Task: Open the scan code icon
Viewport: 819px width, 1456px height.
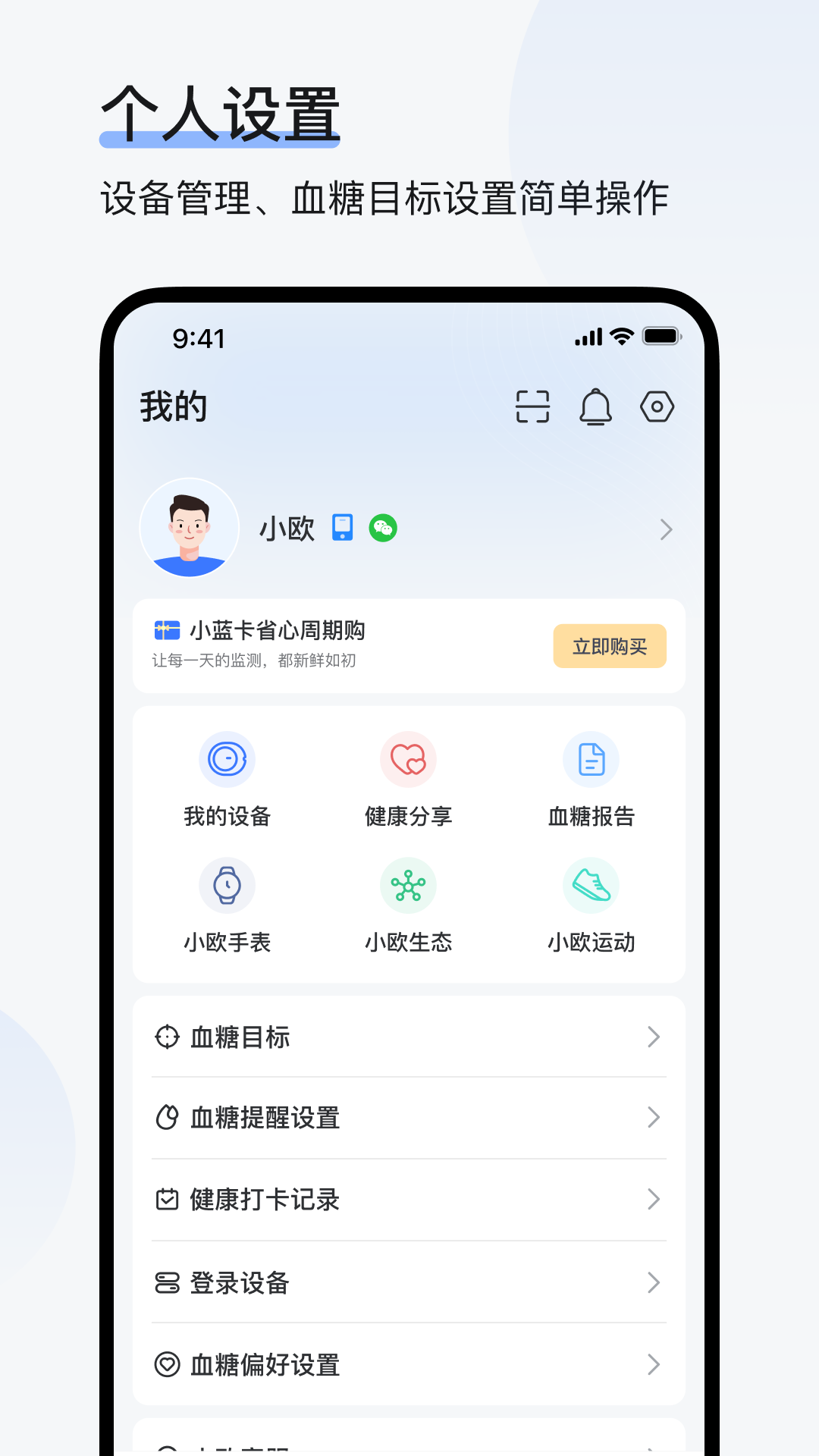Action: [532, 406]
